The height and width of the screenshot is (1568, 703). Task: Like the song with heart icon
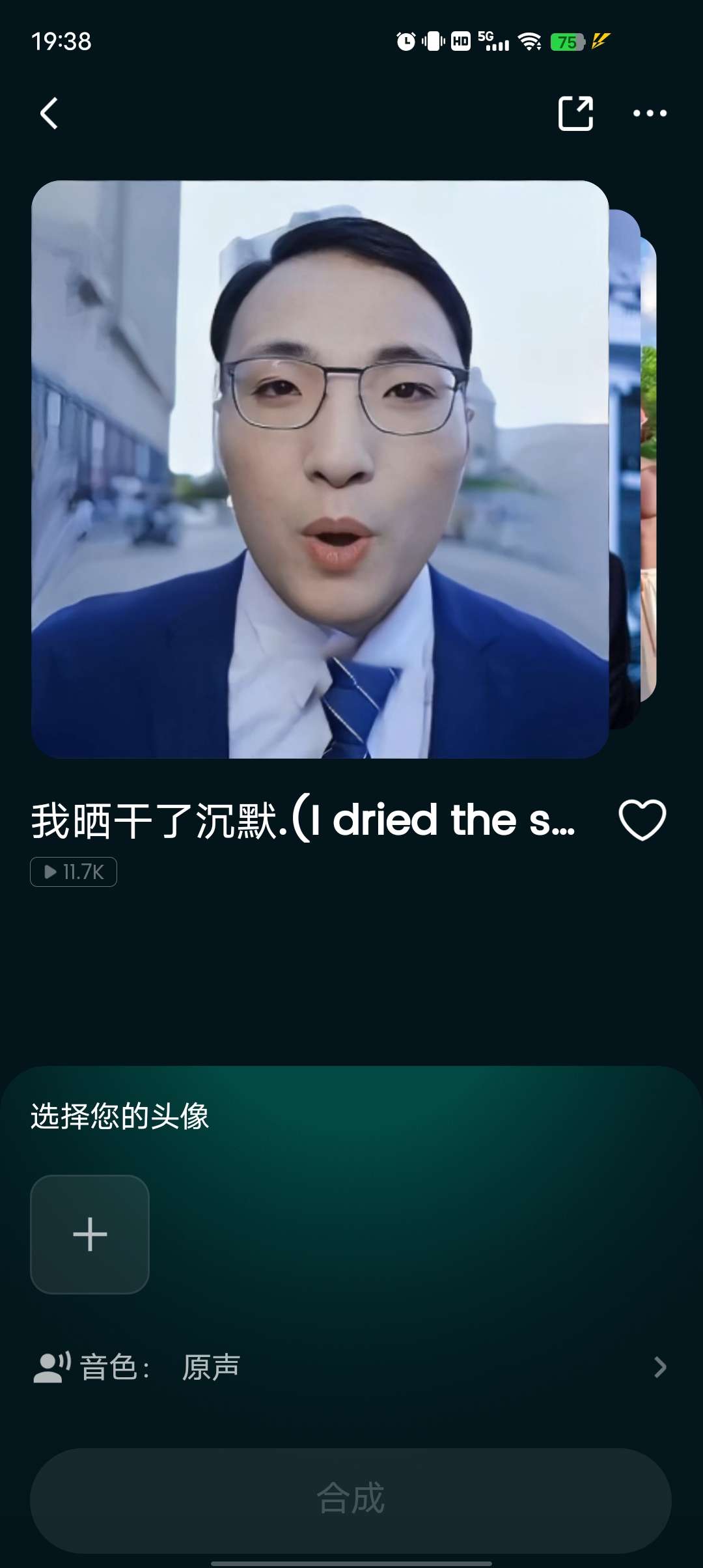point(642,820)
